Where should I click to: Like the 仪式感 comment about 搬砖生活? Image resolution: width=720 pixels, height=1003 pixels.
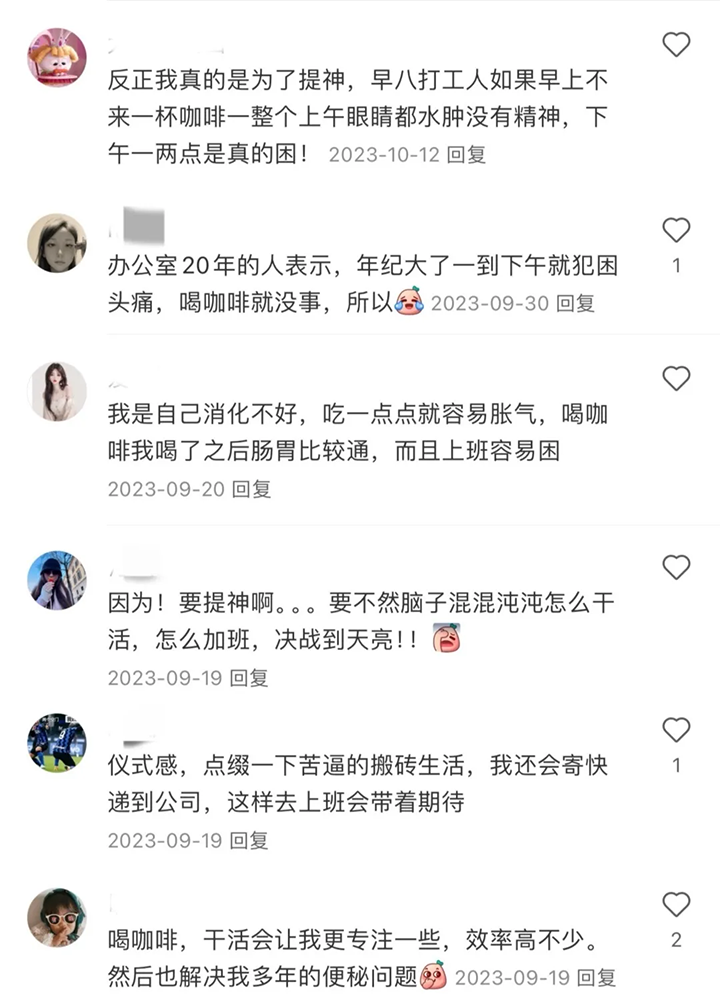[x=677, y=730]
